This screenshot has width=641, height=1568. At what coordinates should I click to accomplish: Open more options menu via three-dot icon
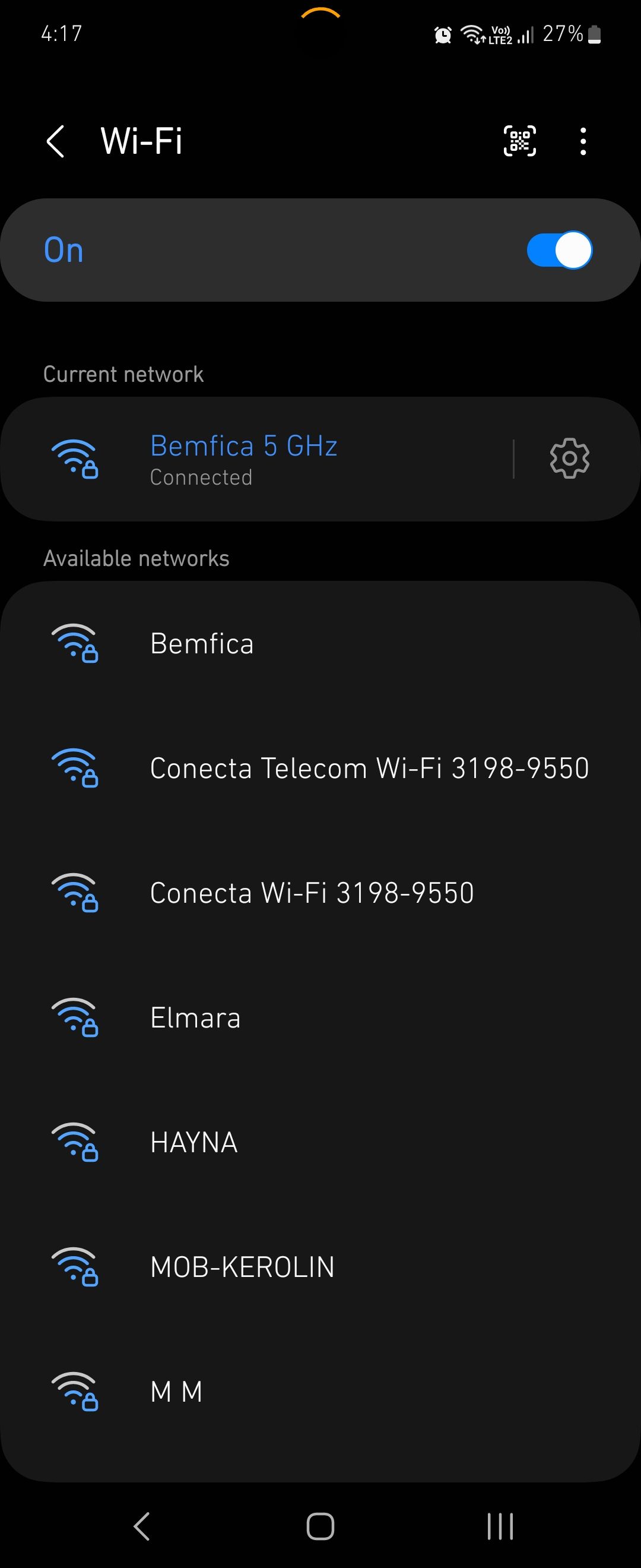coord(583,141)
